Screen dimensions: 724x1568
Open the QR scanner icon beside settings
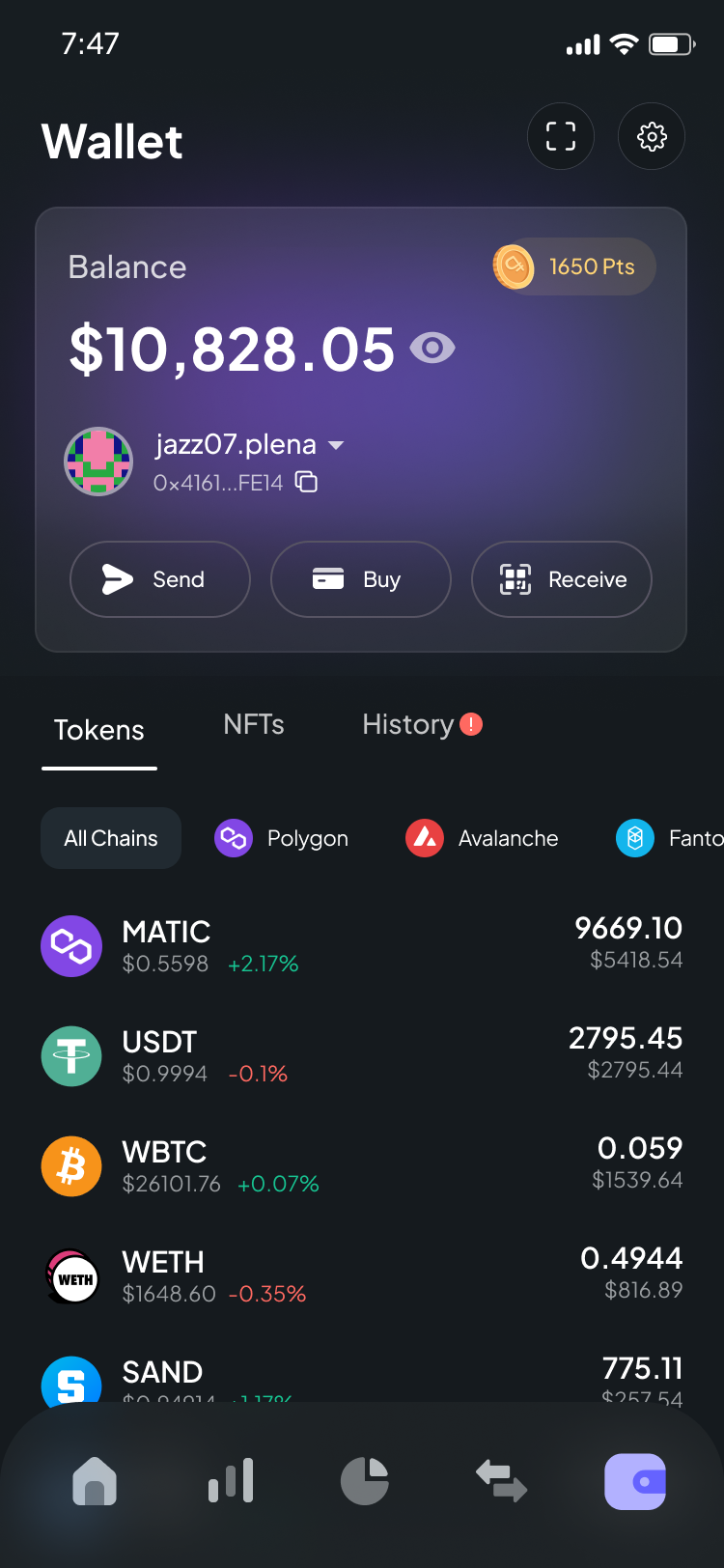coord(561,136)
